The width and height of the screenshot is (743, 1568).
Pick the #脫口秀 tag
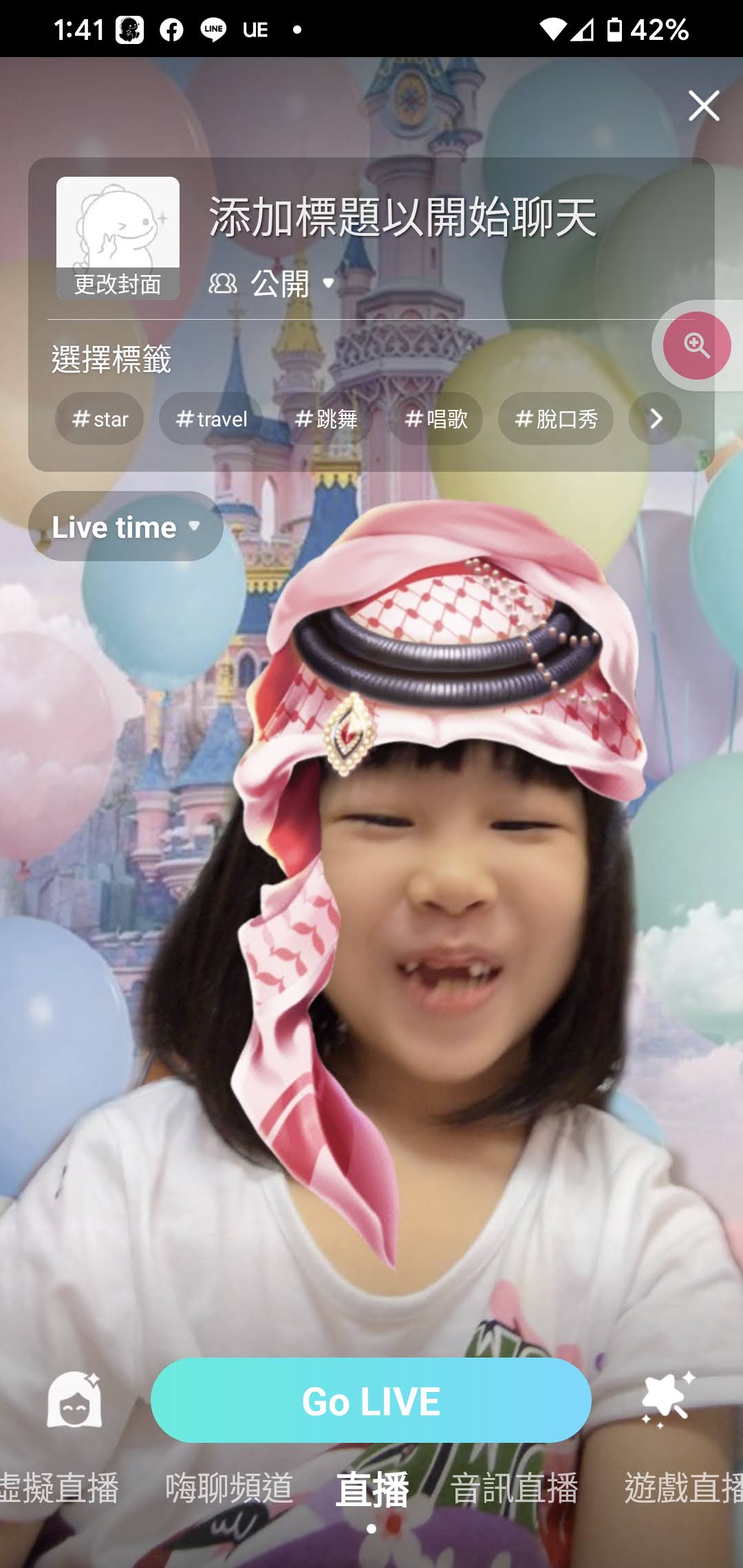click(556, 419)
